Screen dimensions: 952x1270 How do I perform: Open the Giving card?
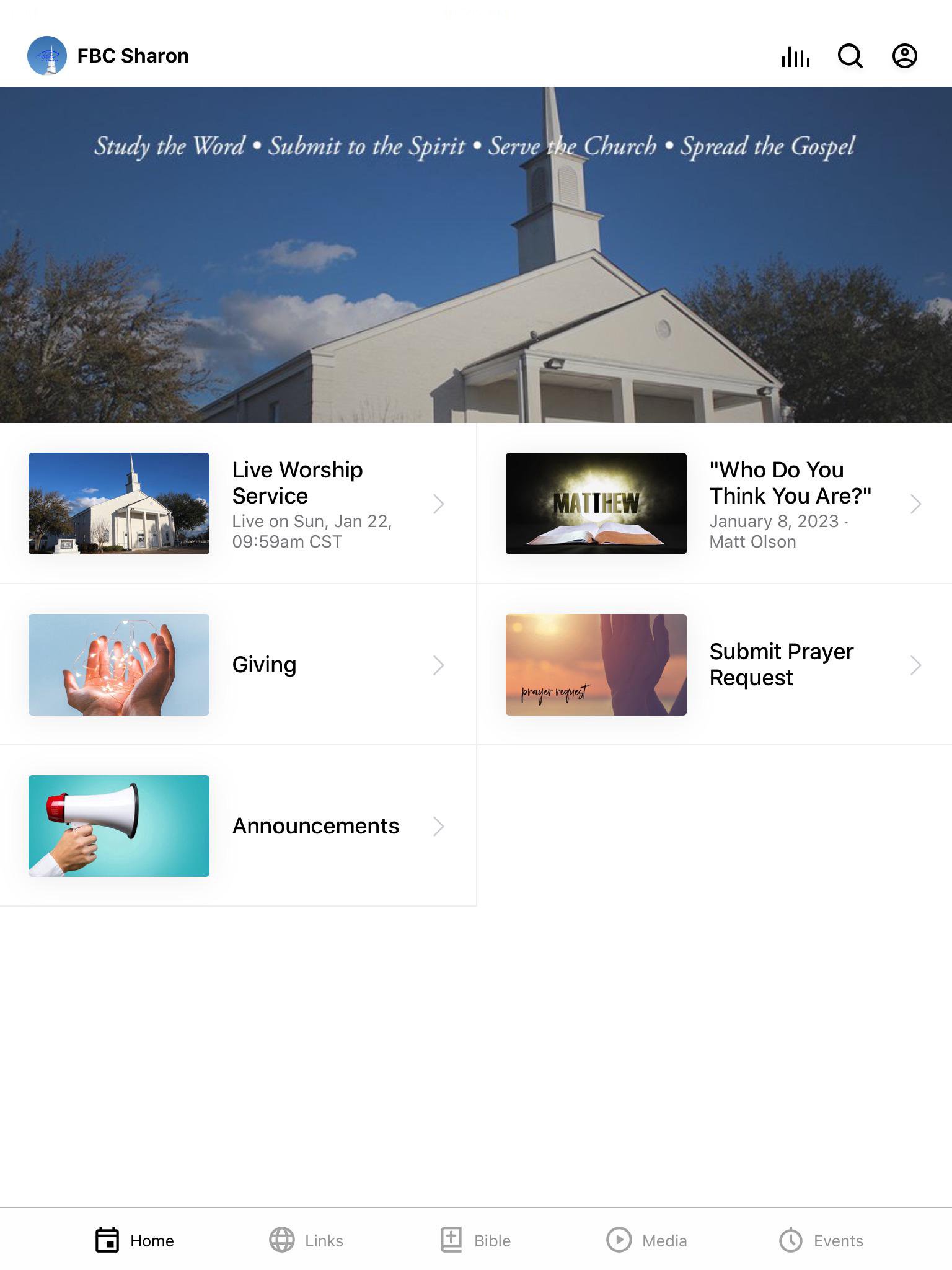(x=238, y=665)
